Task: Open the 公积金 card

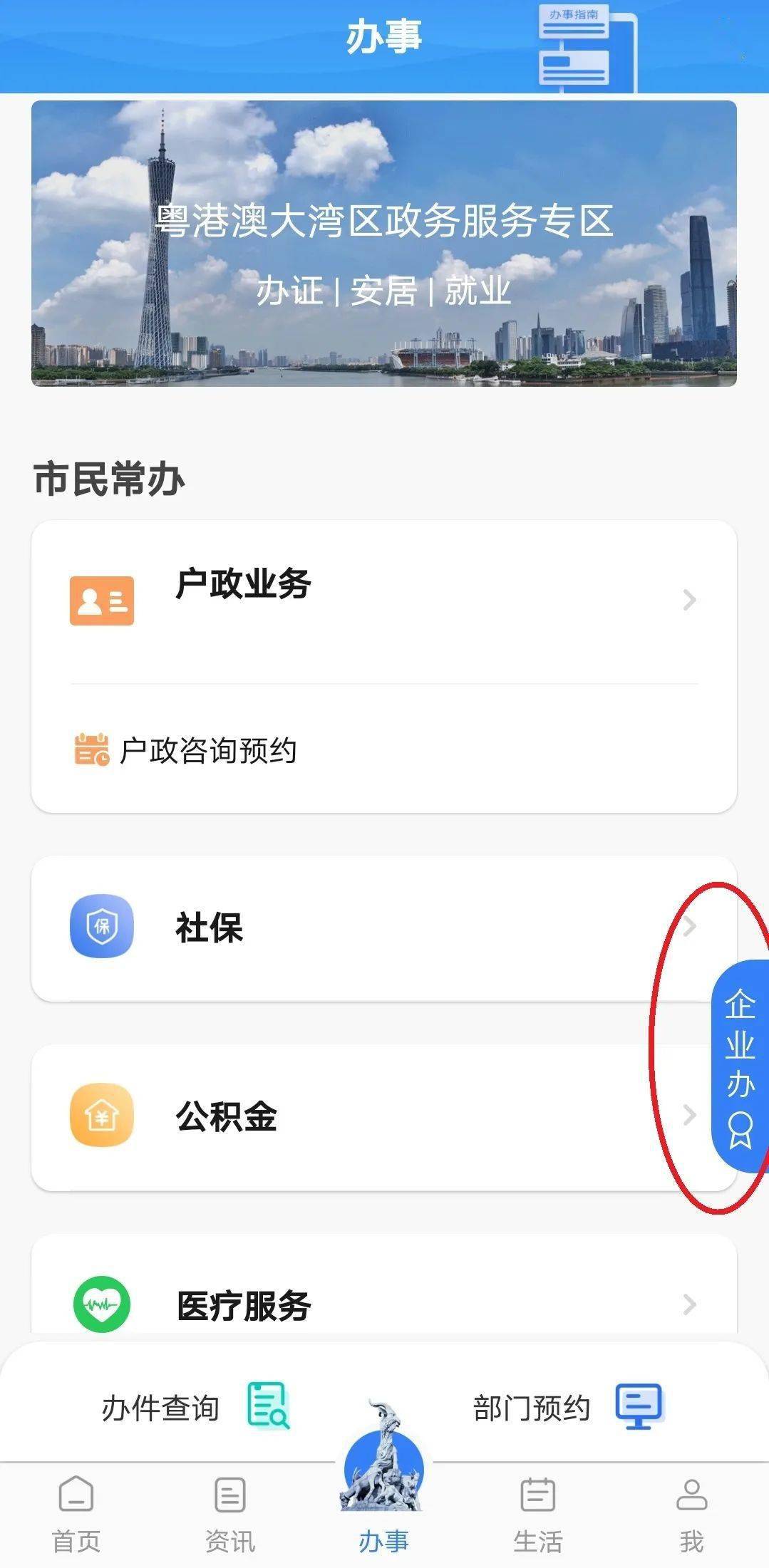Action: click(384, 1116)
